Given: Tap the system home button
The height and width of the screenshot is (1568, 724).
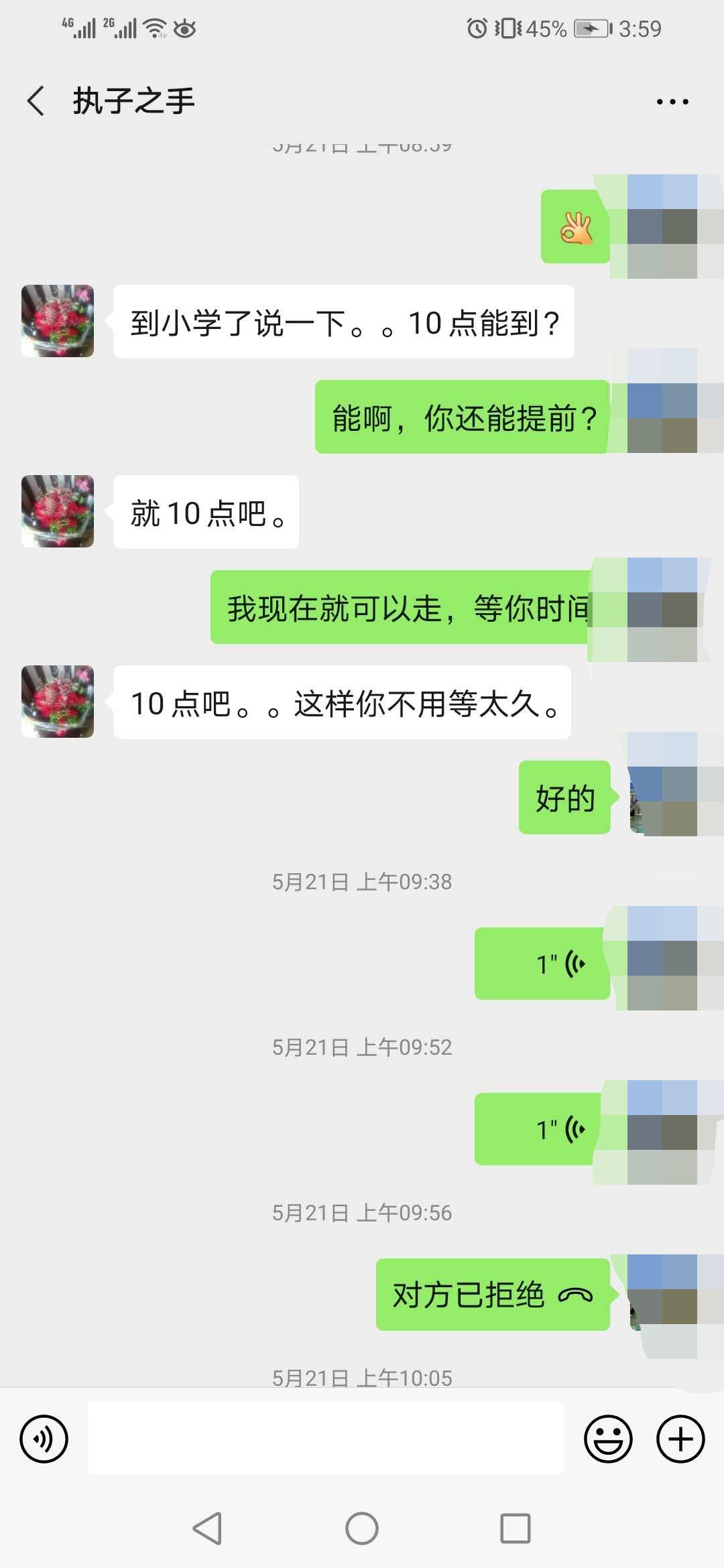Looking at the screenshot, I should pyautogui.click(x=362, y=1528).
